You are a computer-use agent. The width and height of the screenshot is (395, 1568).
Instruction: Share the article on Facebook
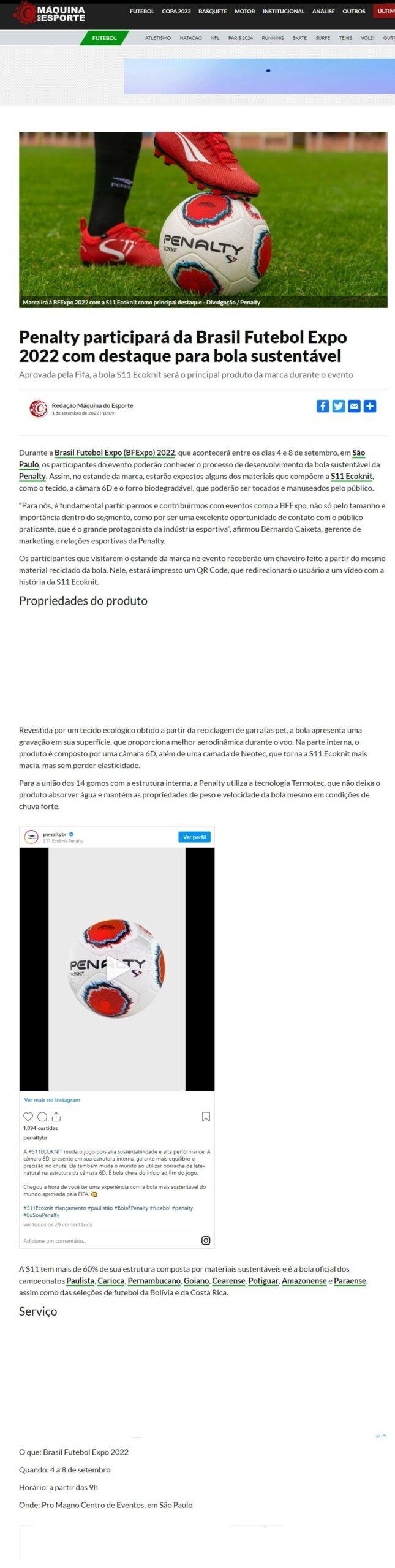click(323, 406)
